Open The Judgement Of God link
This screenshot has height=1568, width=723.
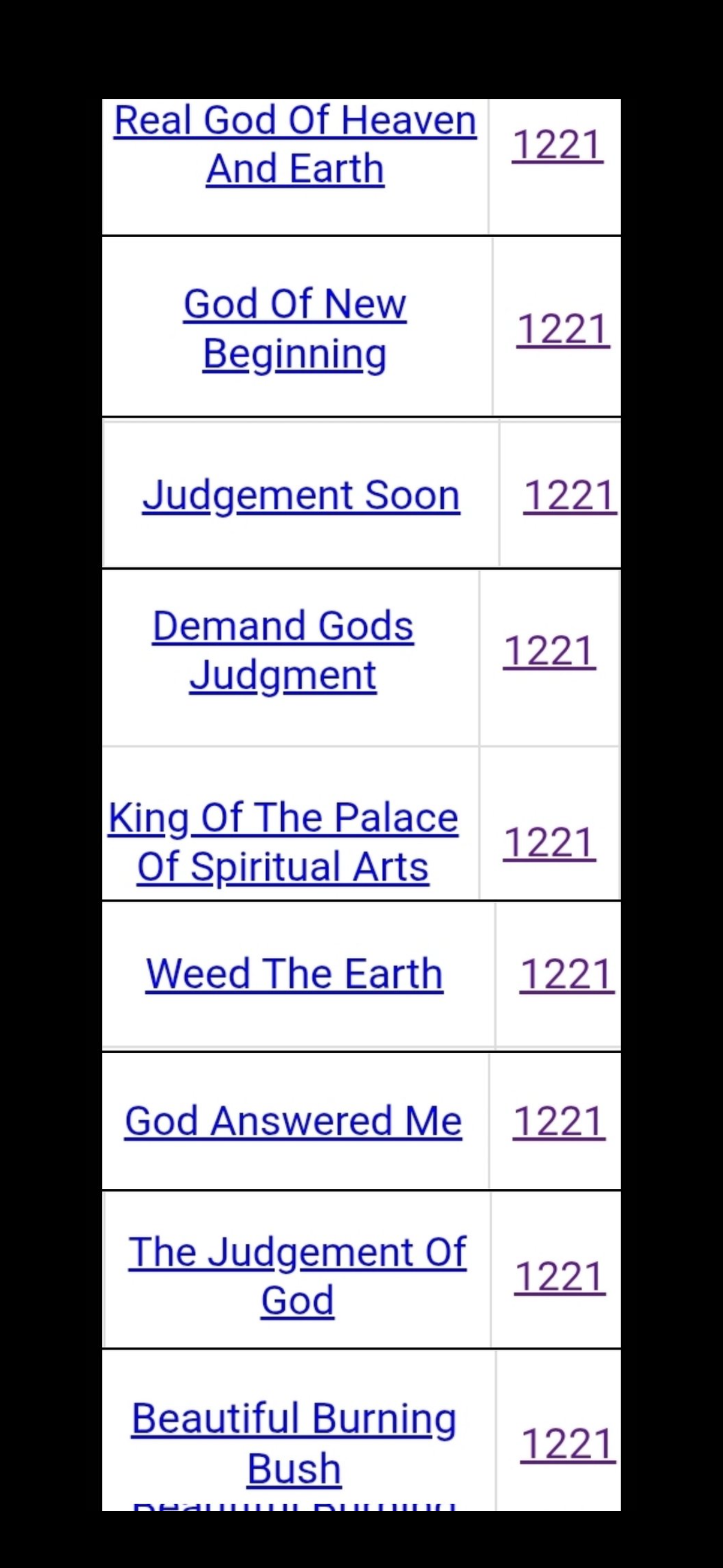tap(297, 1275)
